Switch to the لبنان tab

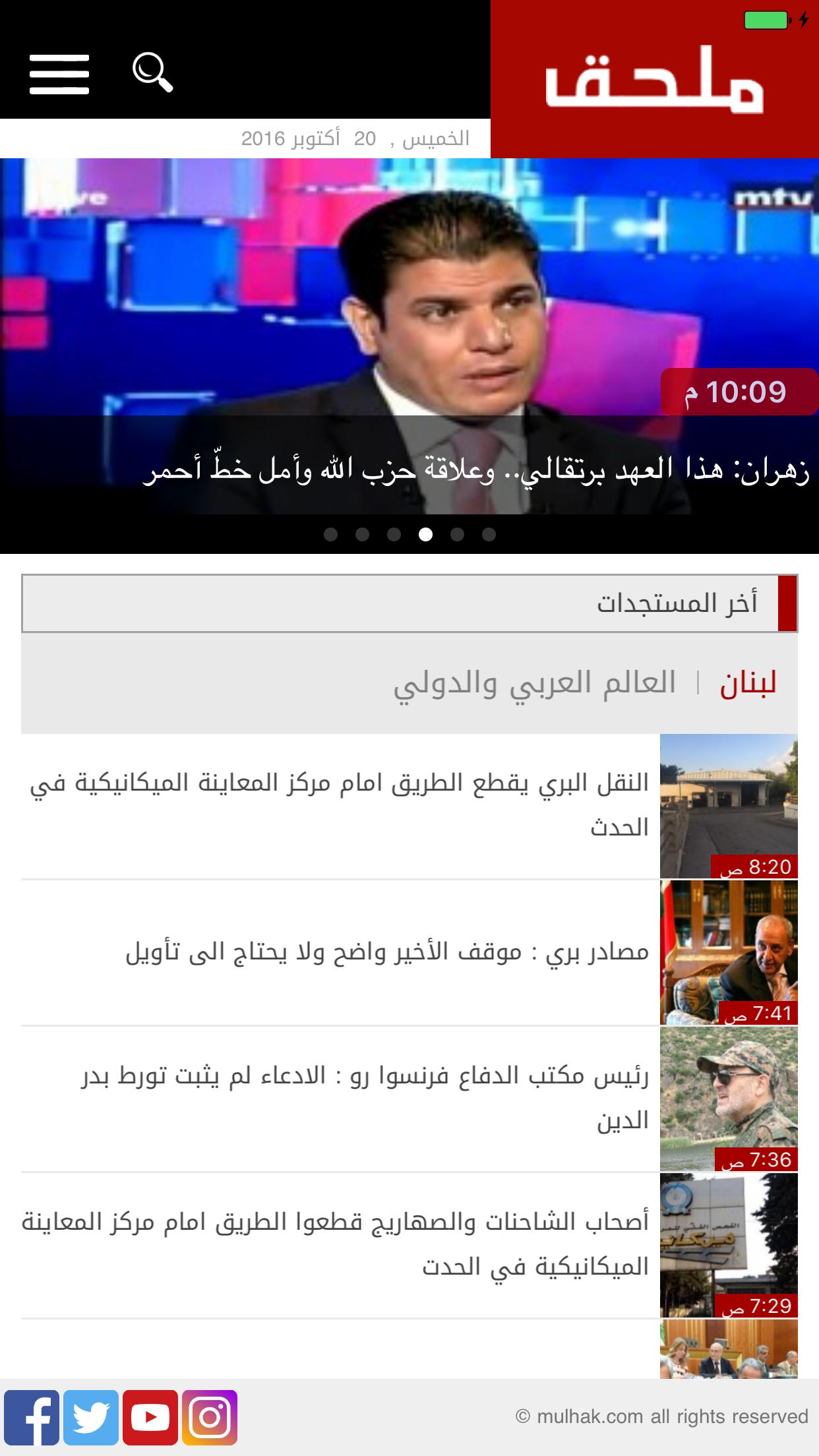click(x=748, y=683)
